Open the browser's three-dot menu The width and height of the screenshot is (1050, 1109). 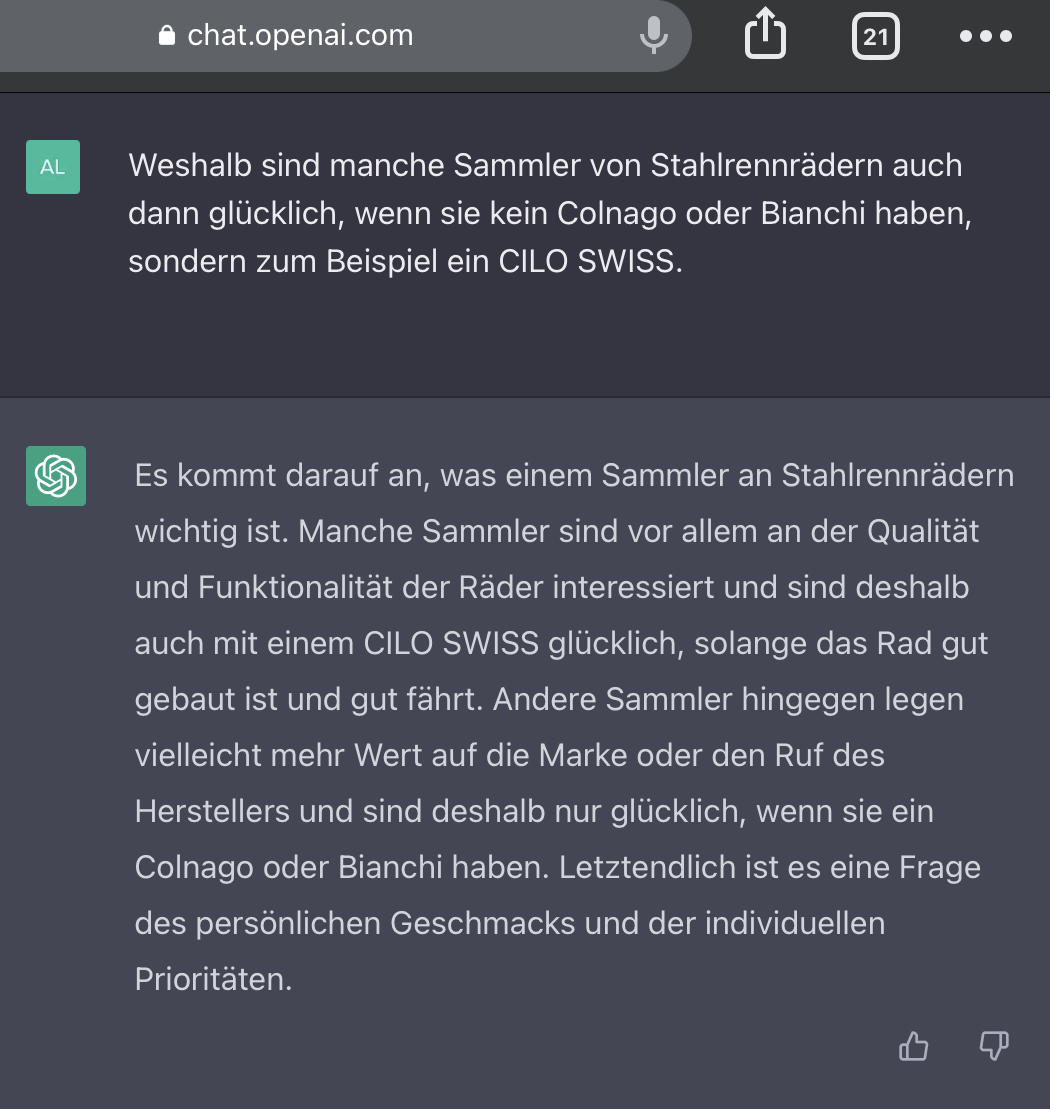click(x=985, y=37)
